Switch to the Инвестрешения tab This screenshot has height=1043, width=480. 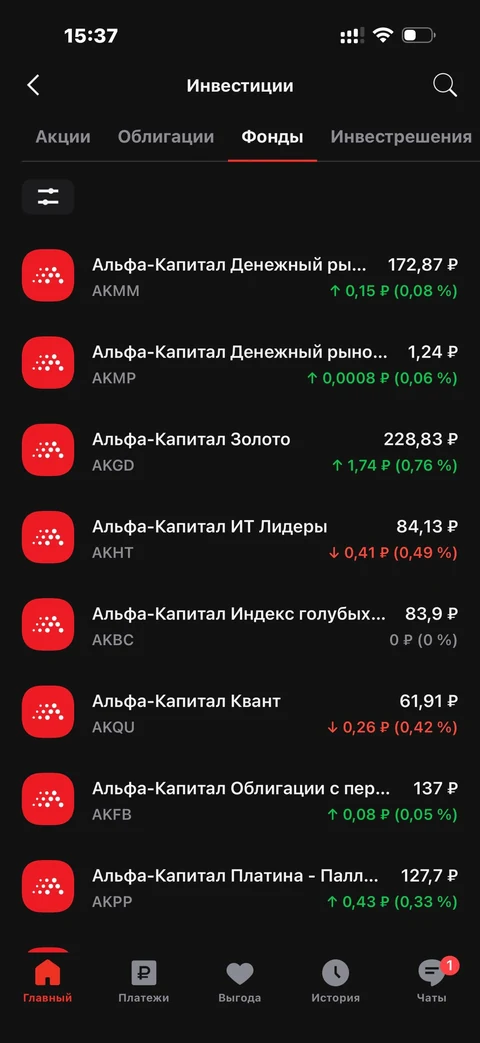point(401,137)
